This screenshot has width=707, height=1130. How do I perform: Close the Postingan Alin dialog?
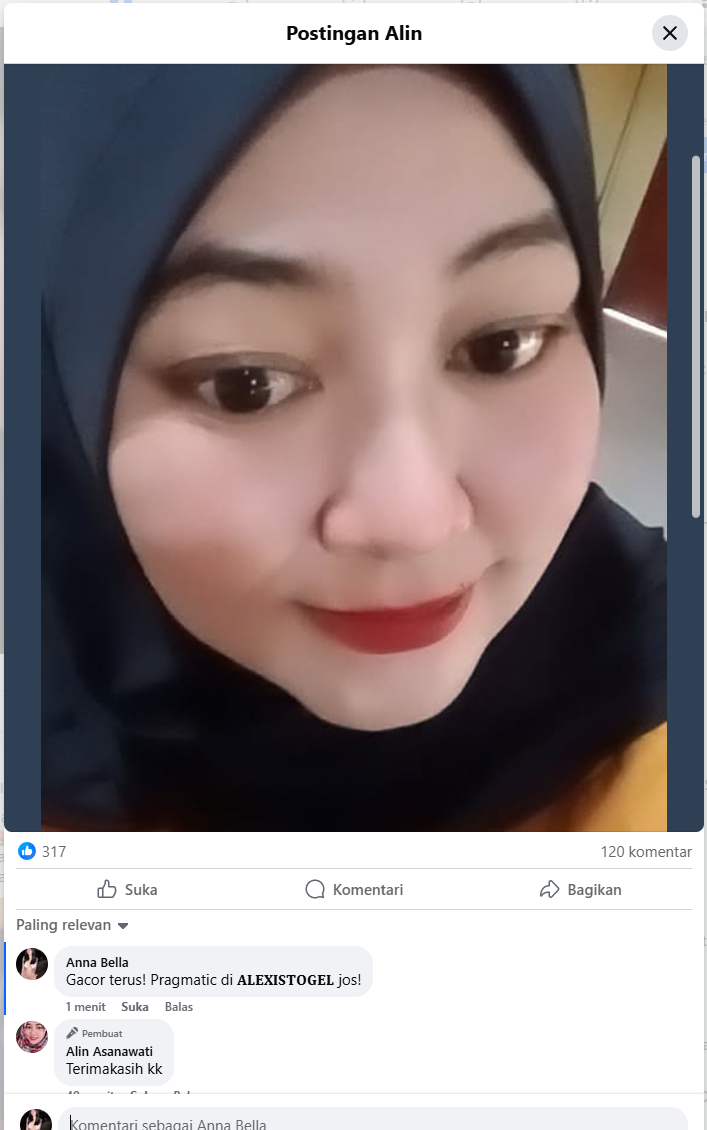[670, 33]
